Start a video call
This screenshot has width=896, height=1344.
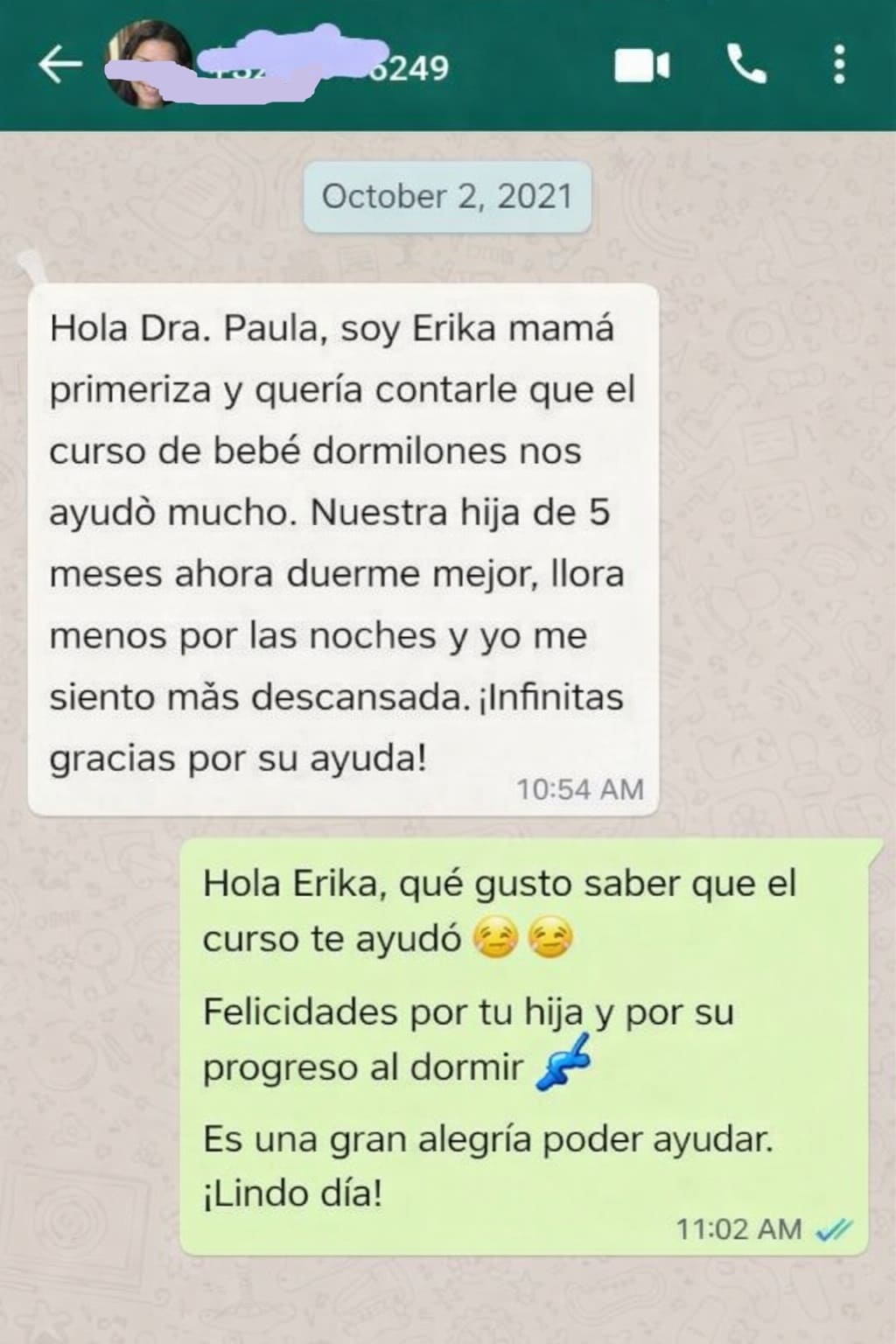point(642,66)
